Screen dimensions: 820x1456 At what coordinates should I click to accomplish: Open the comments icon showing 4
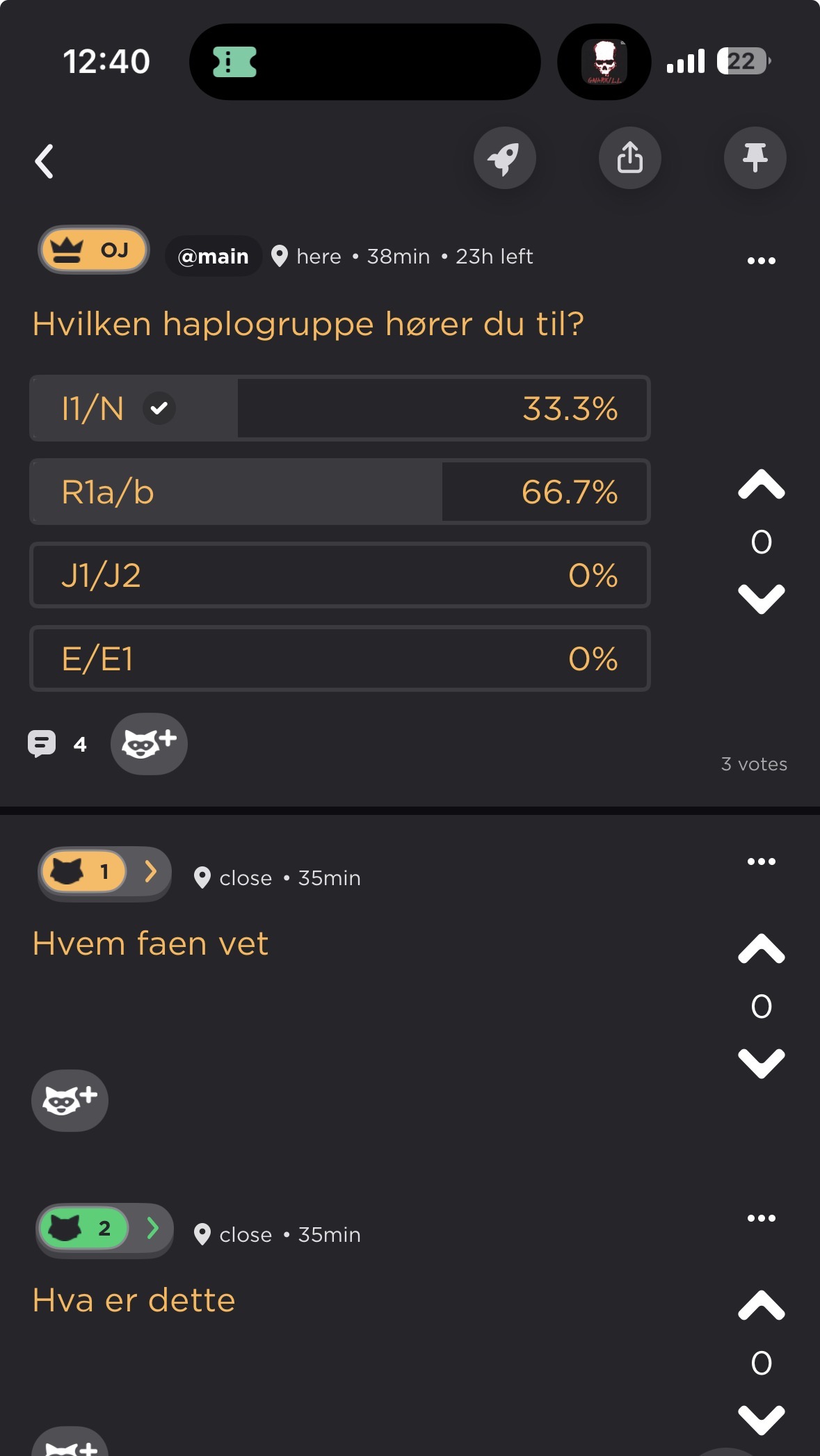[43, 744]
